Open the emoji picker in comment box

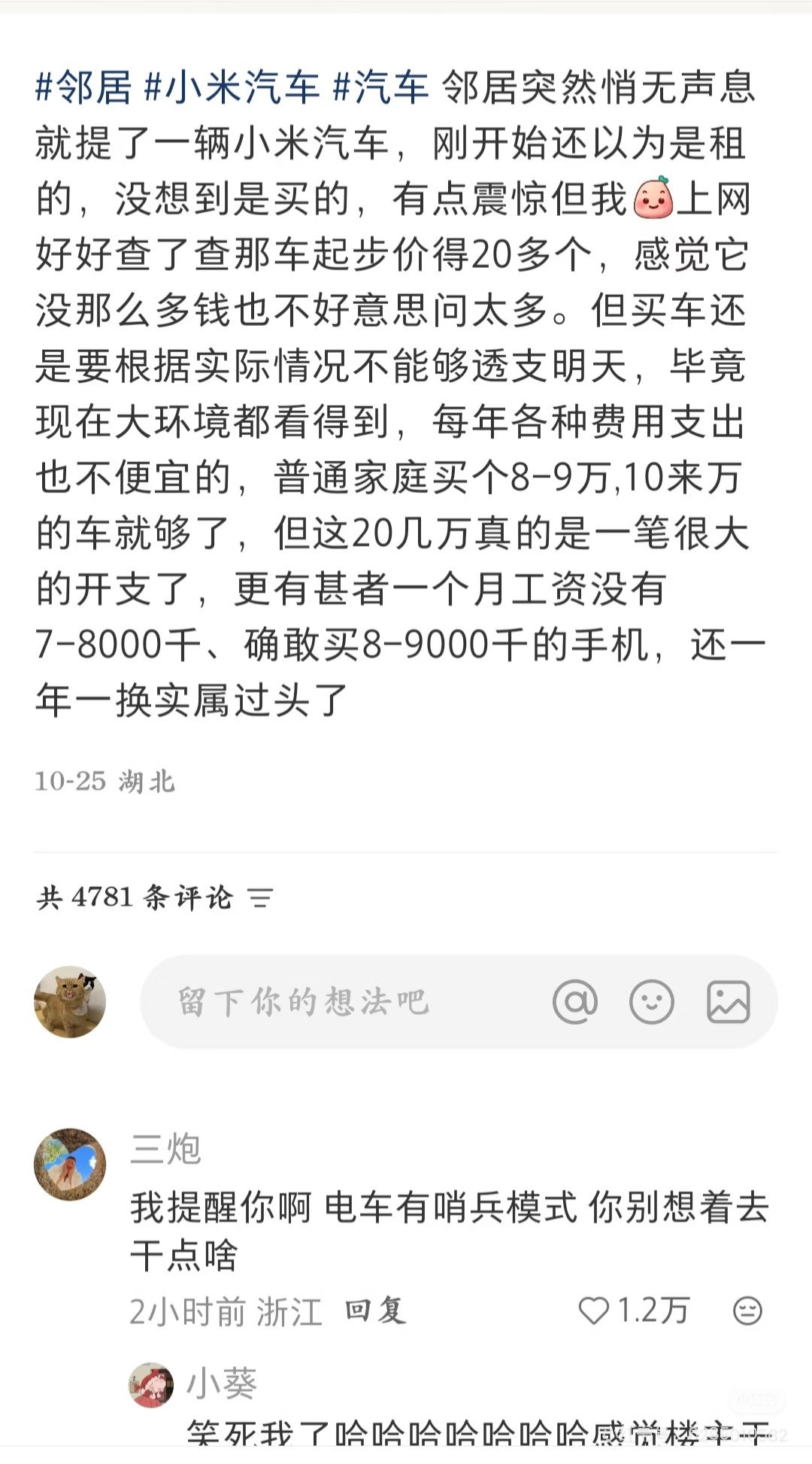click(651, 1002)
